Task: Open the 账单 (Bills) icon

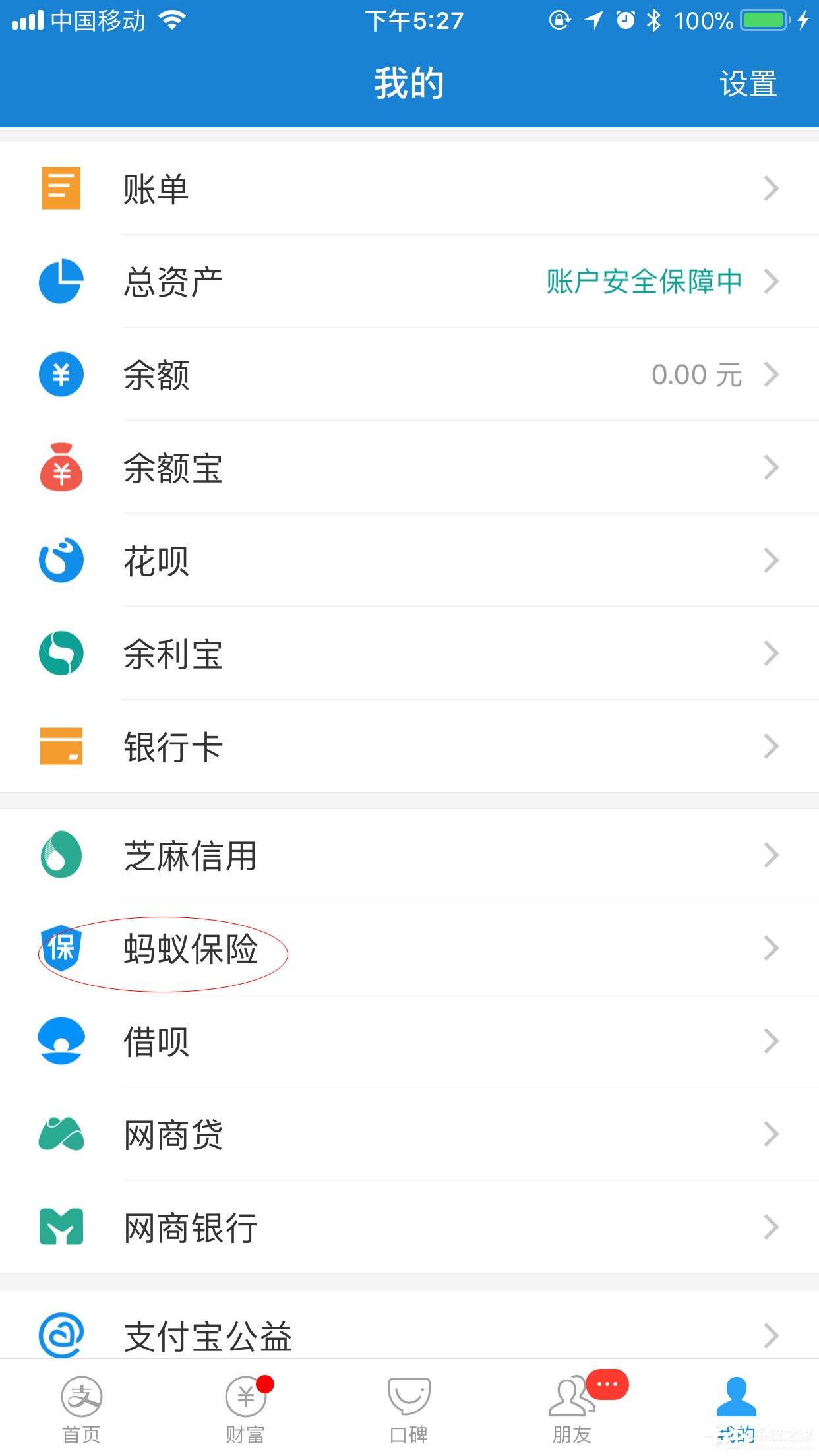Action: [x=61, y=188]
